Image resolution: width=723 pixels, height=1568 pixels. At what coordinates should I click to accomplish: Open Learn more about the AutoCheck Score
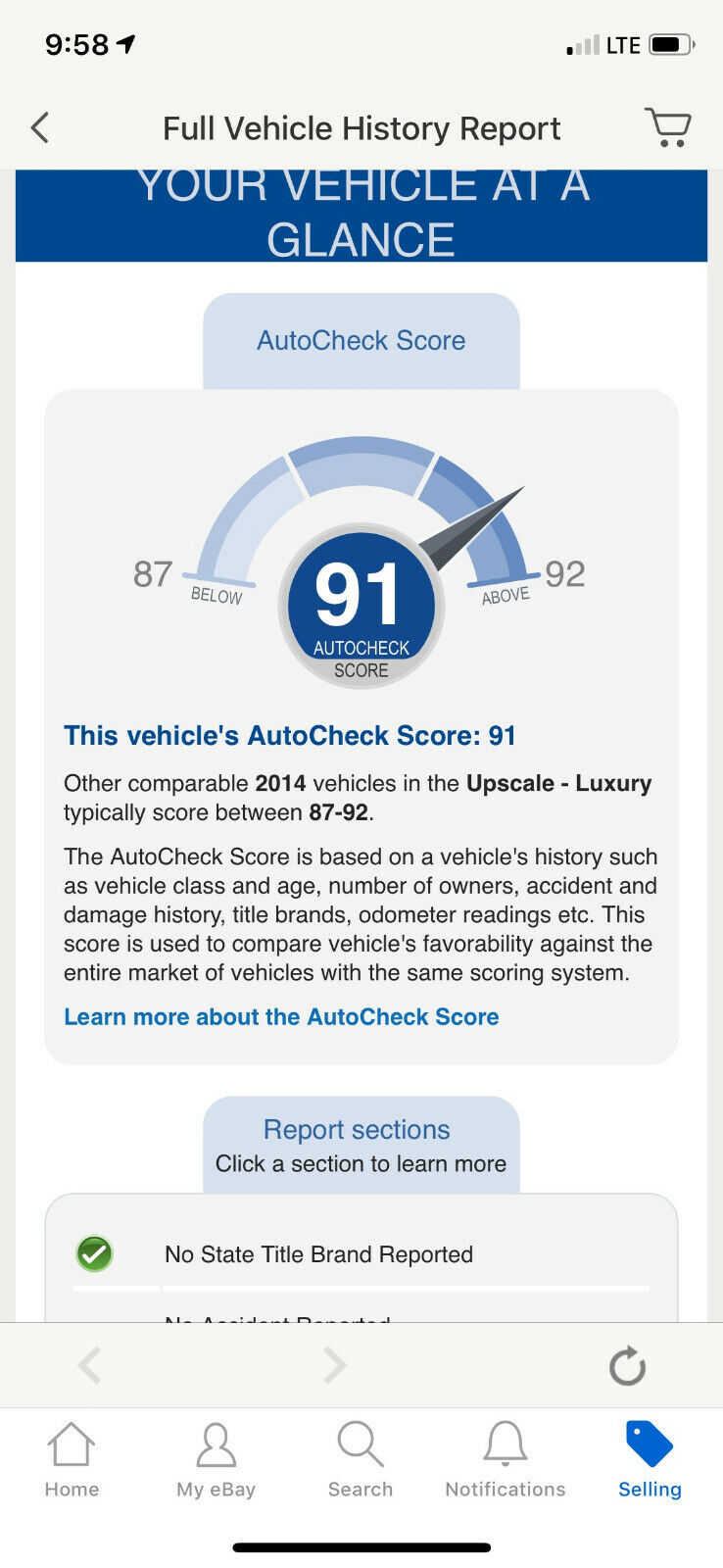point(281,1017)
